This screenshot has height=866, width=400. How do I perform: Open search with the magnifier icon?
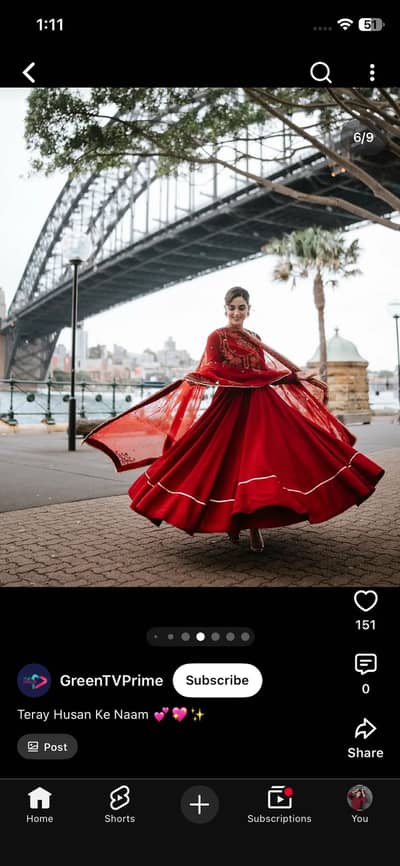point(320,72)
